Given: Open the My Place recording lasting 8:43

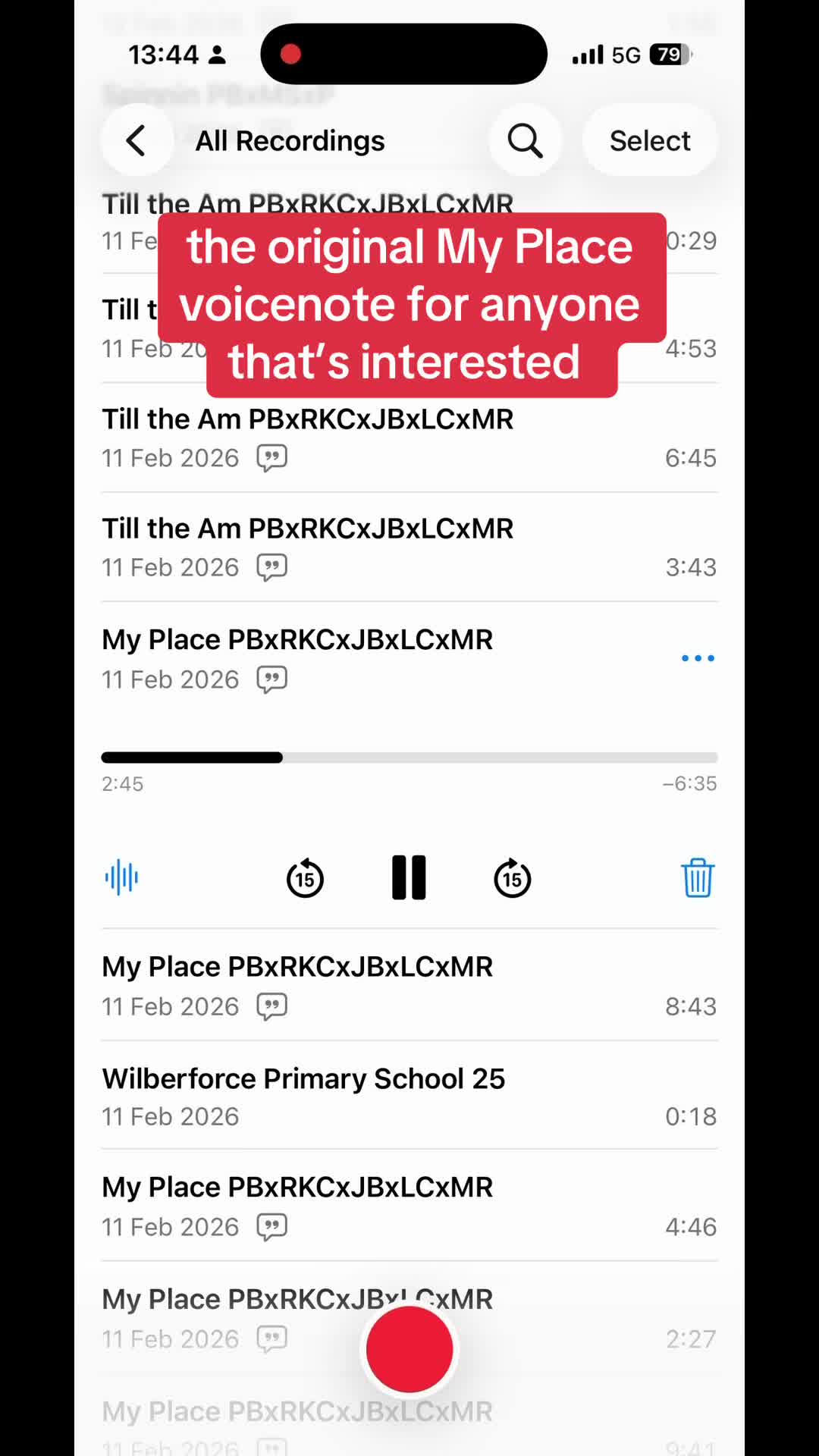Looking at the screenshot, I should click(409, 985).
